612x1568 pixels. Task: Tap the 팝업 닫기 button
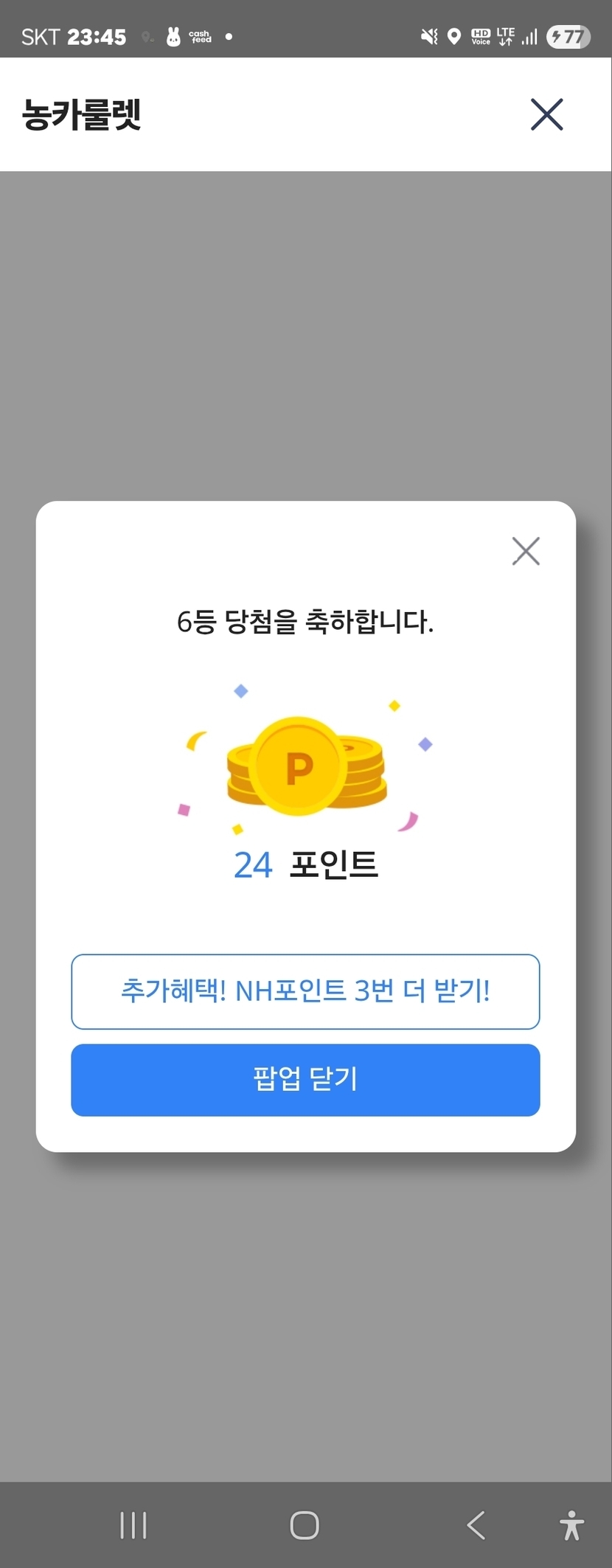pos(305,1080)
